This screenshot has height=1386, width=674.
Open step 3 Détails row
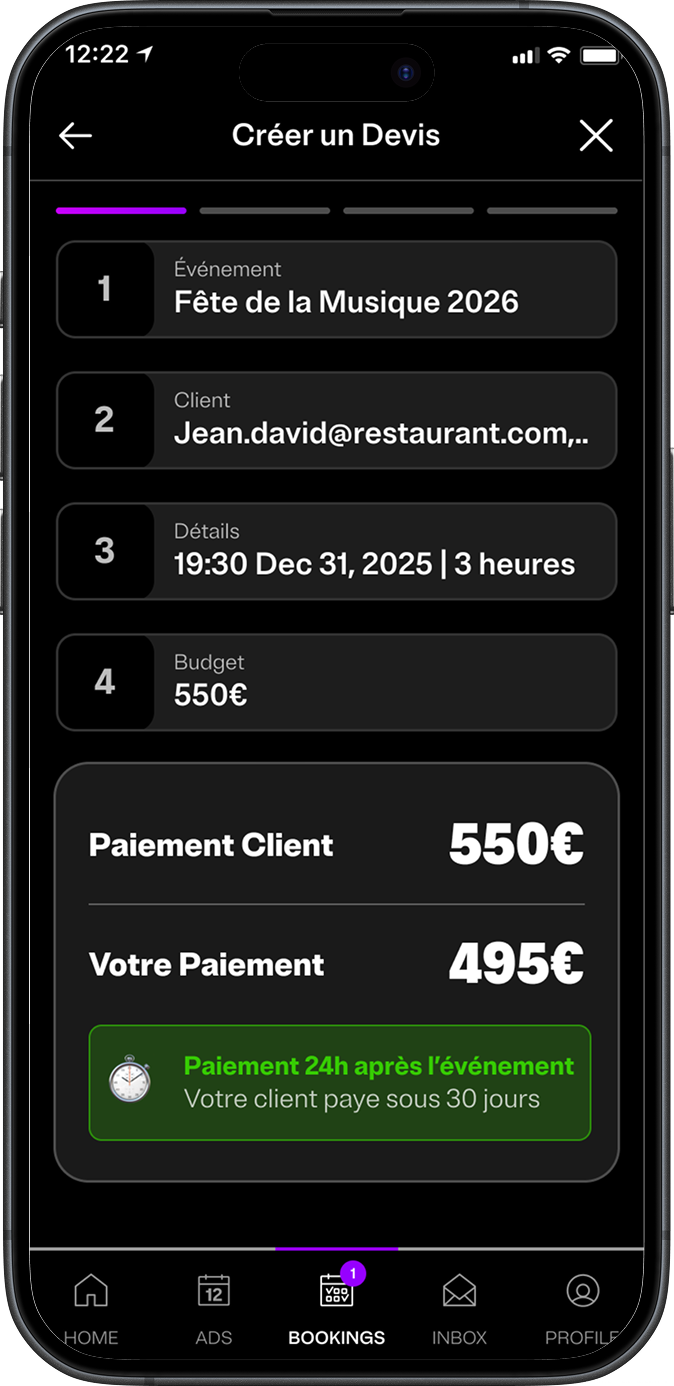coord(336,551)
